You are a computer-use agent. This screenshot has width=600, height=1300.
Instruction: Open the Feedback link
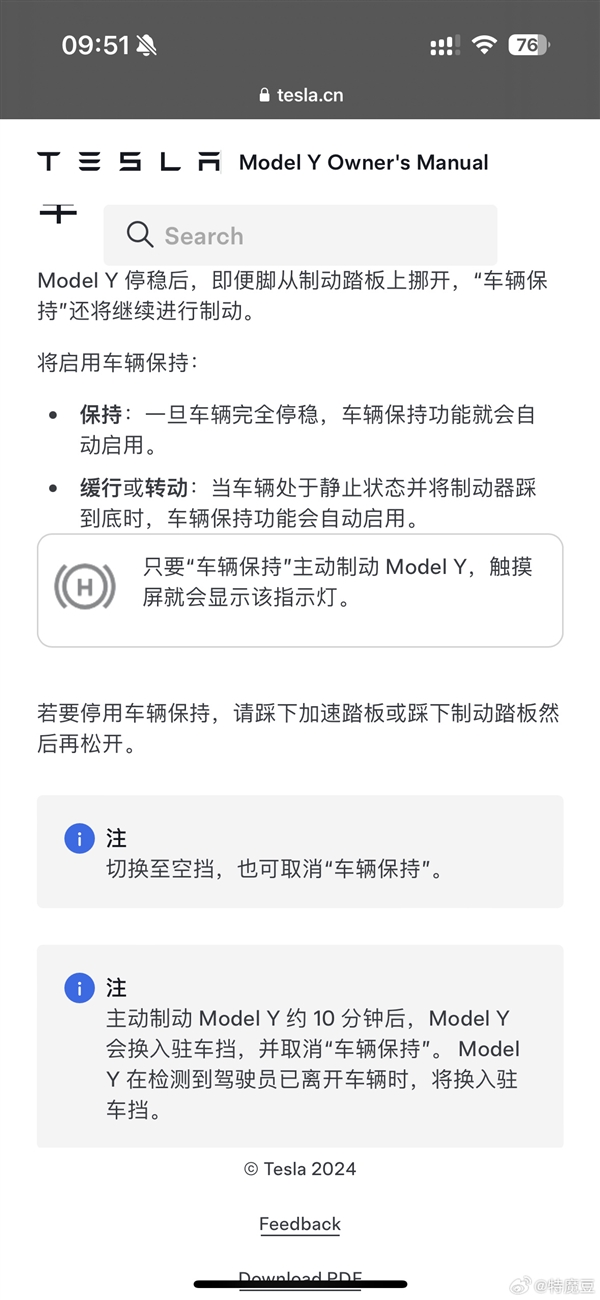tap(300, 1224)
